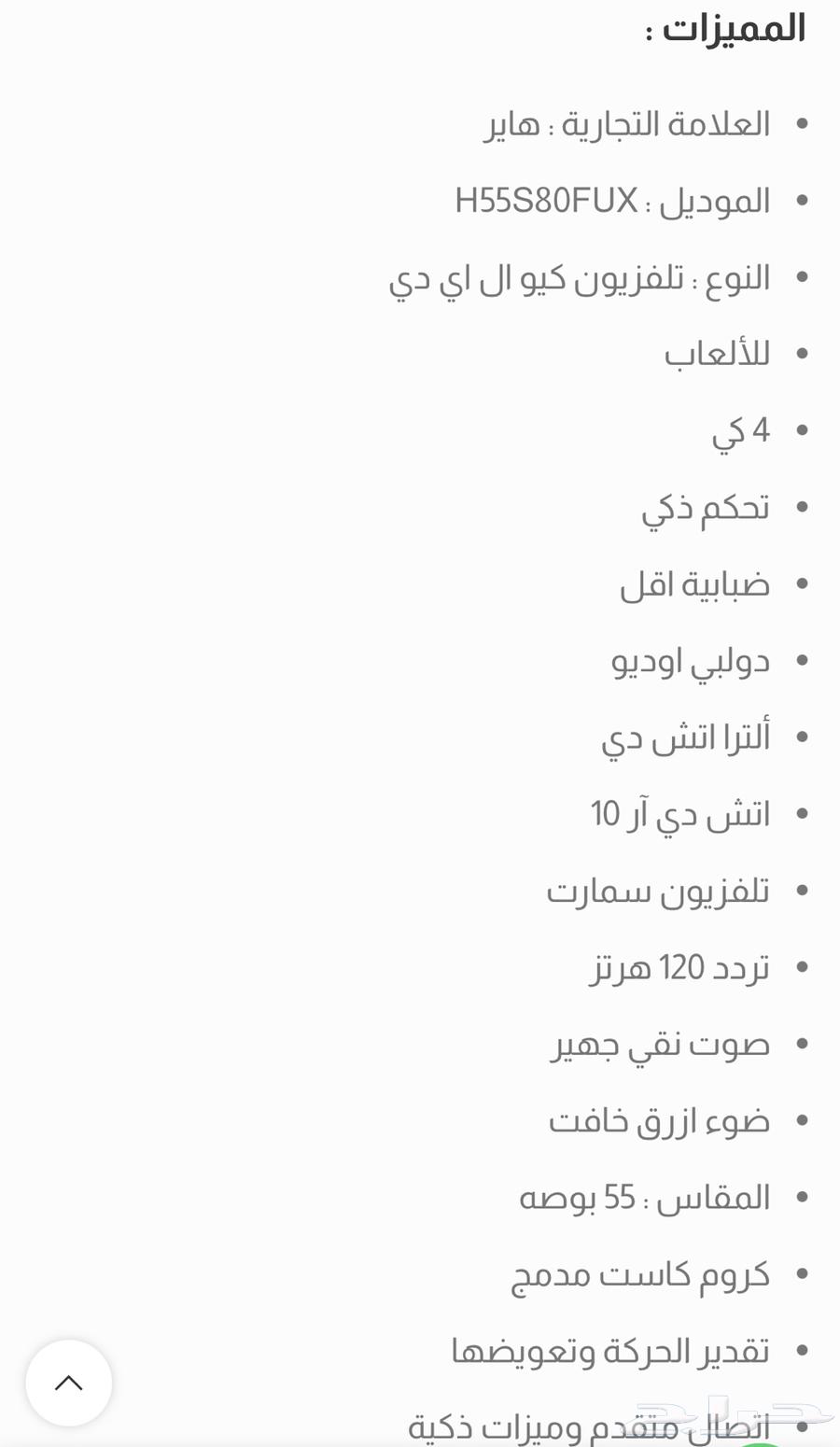Click the bullet next to تلفزيون سمارت
This screenshot has height=1447, width=840.
(801, 890)
